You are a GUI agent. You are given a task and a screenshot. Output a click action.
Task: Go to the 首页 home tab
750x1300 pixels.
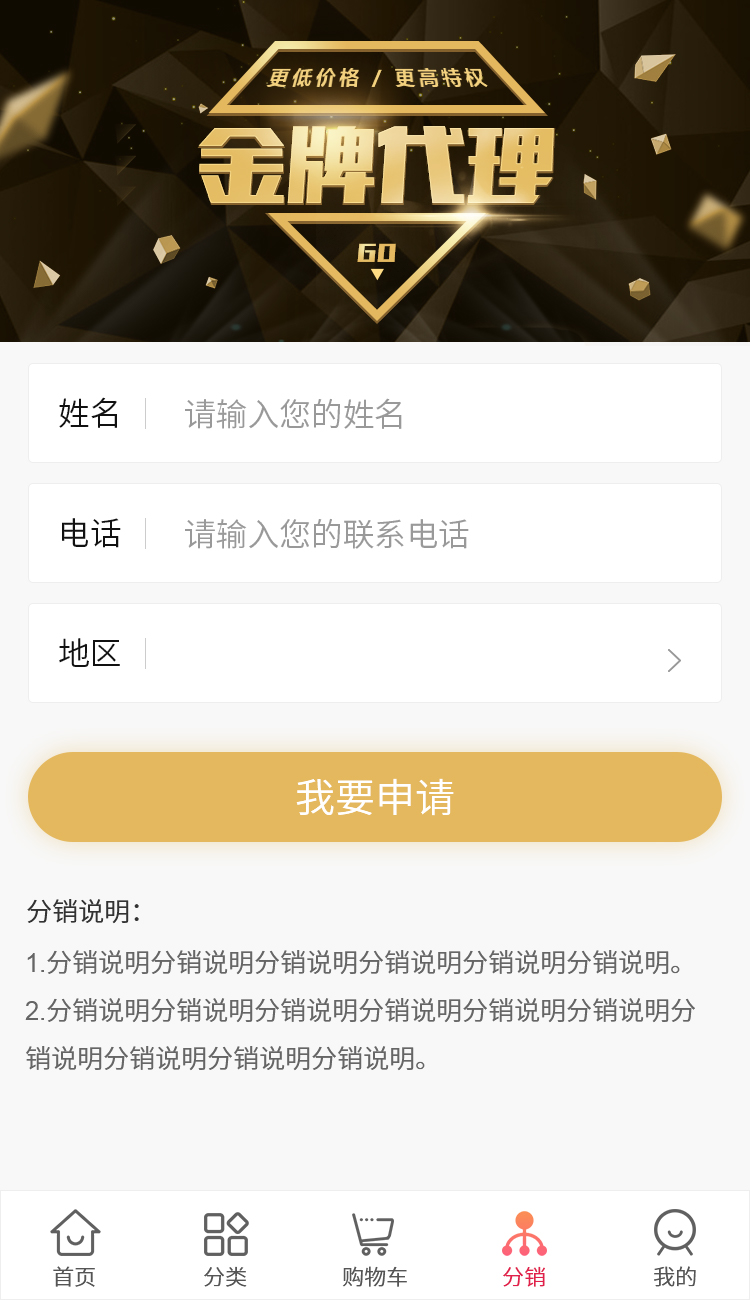[75, 1246]
